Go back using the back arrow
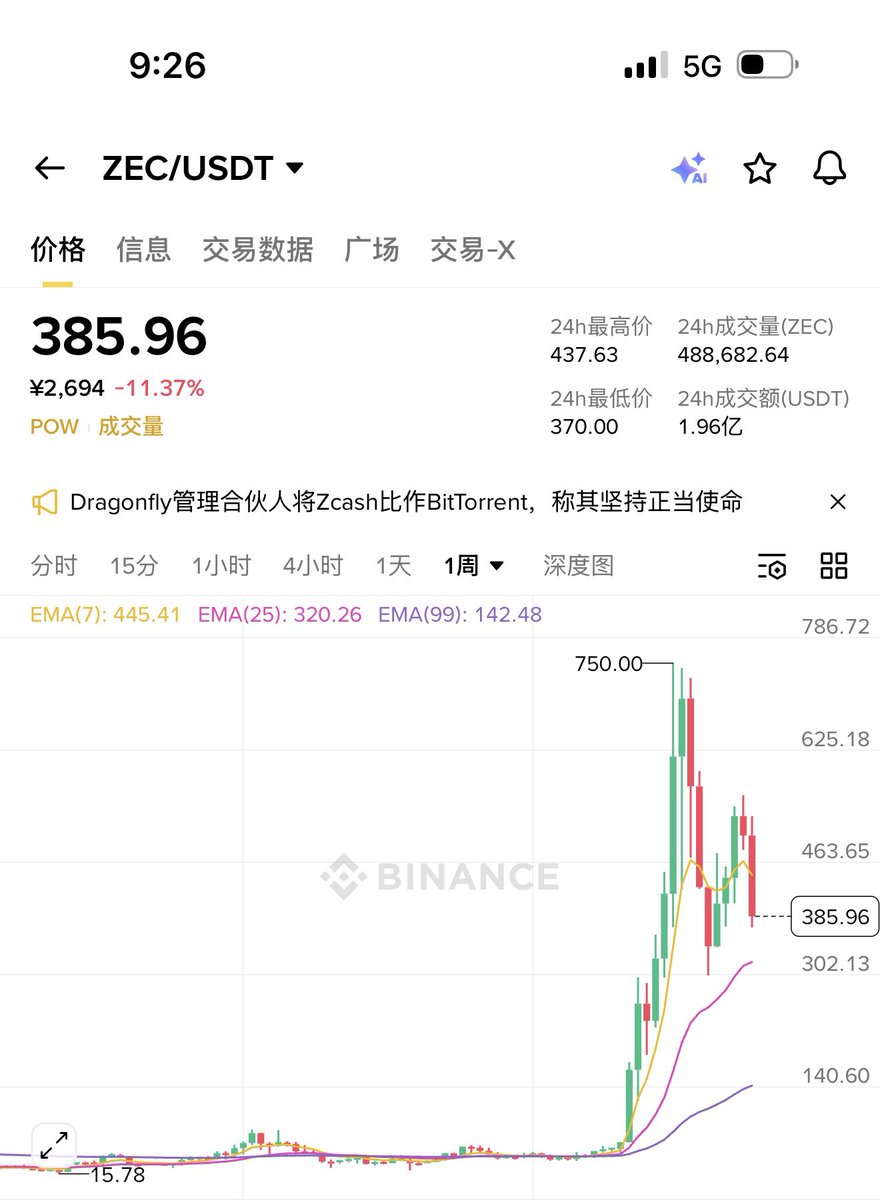This screenshot has height=1200, width=880. point(50,169)
